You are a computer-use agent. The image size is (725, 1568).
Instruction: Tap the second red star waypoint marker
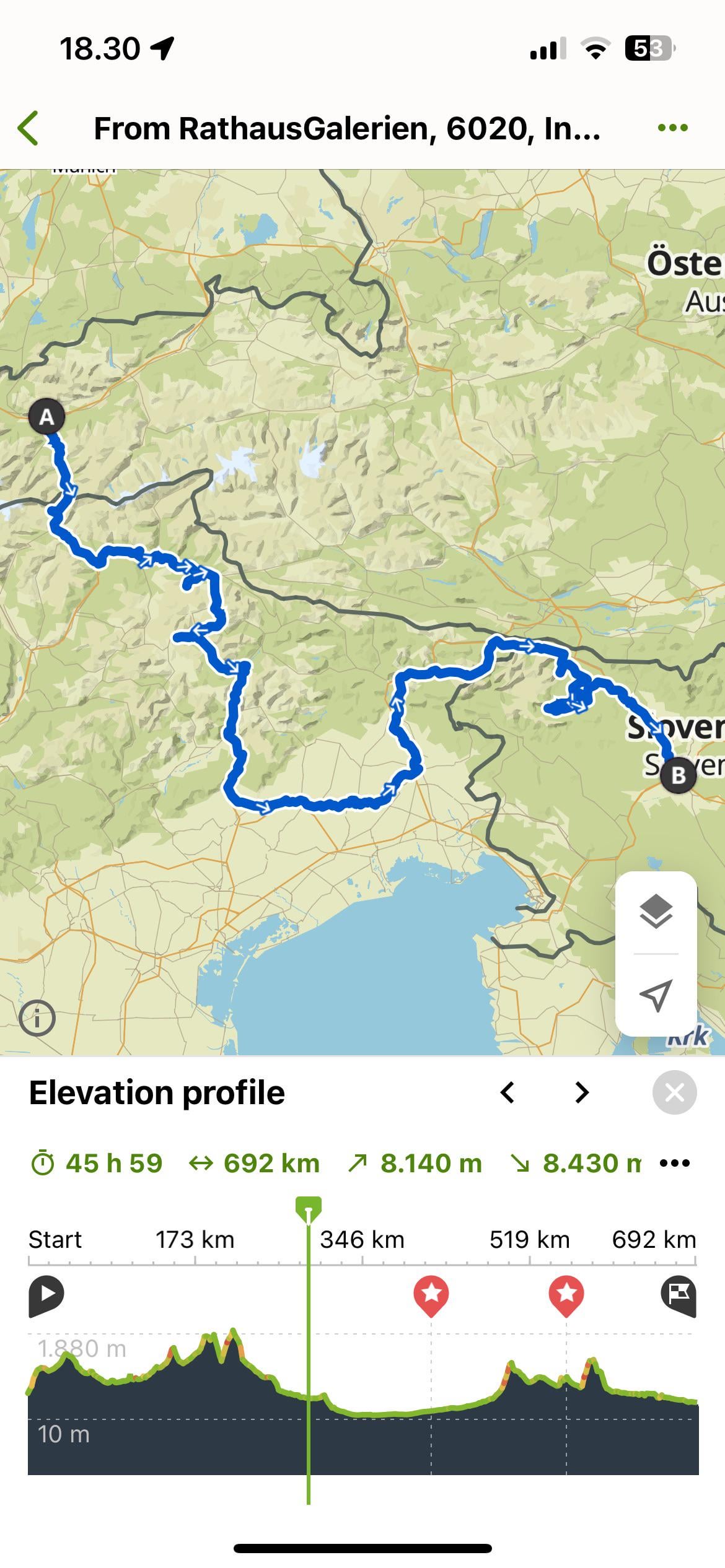(x=566, y=1294)
